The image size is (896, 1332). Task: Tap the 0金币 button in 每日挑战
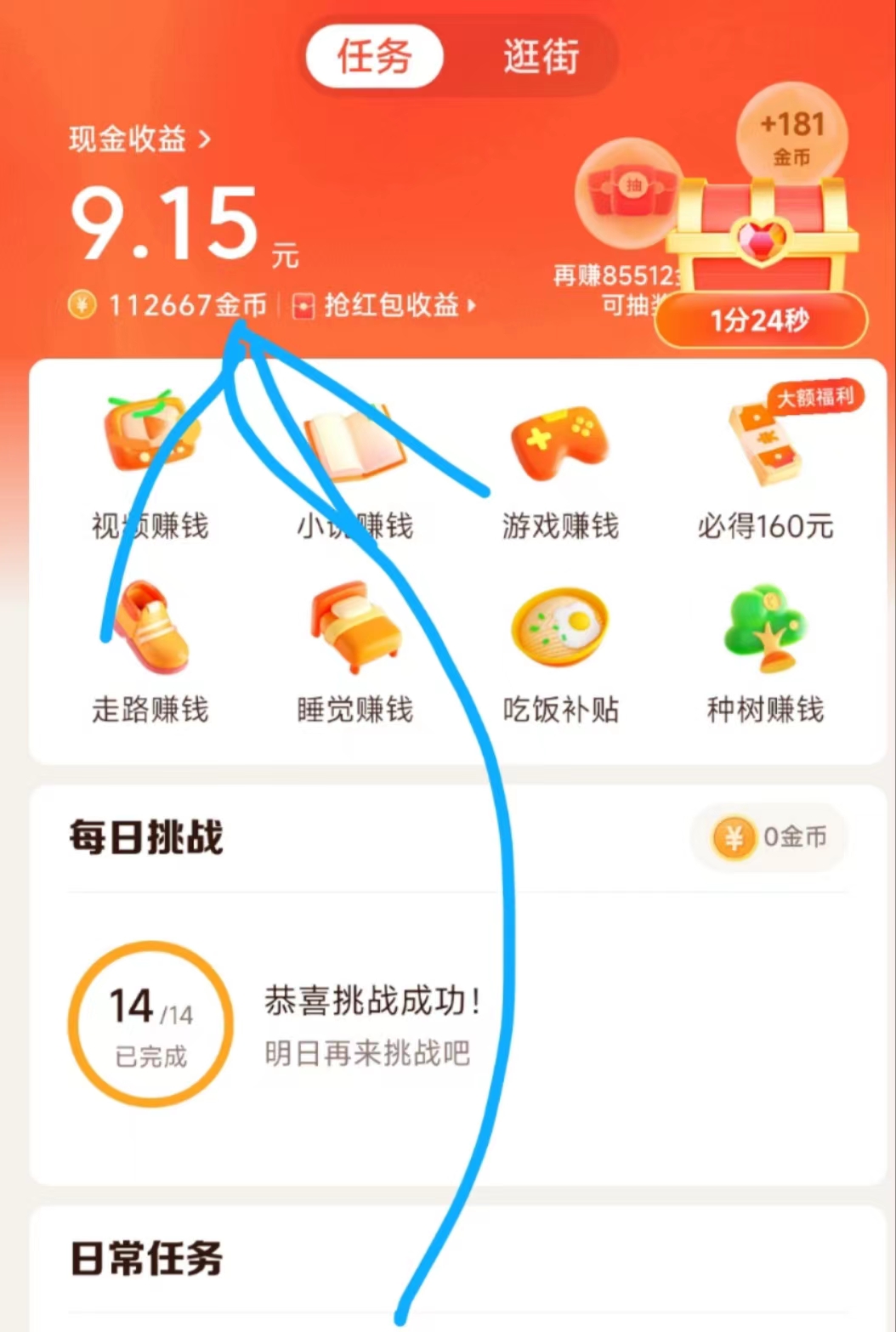[x=769, y=837]
